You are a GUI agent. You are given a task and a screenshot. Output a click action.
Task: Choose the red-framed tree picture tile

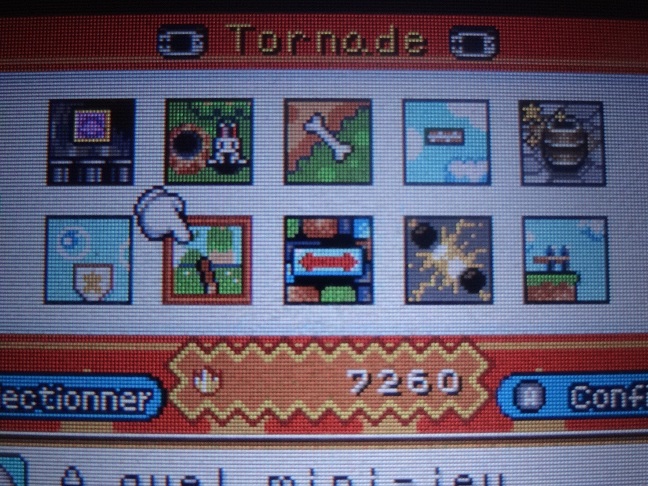pyautogui.click(x=209, y=260)
